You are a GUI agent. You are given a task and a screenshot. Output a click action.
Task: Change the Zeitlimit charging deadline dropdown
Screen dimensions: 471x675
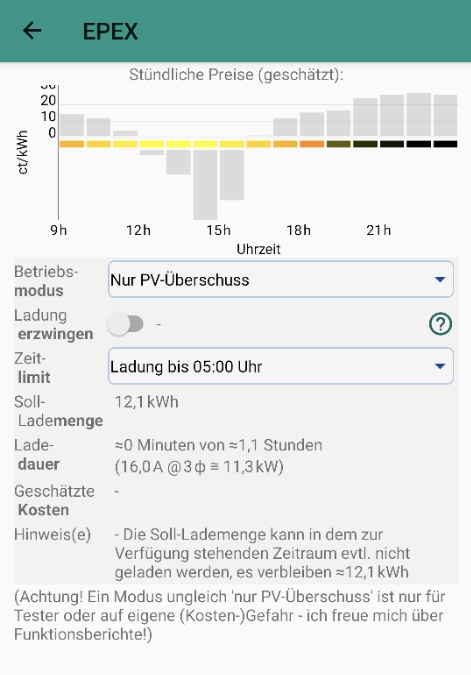281,366
